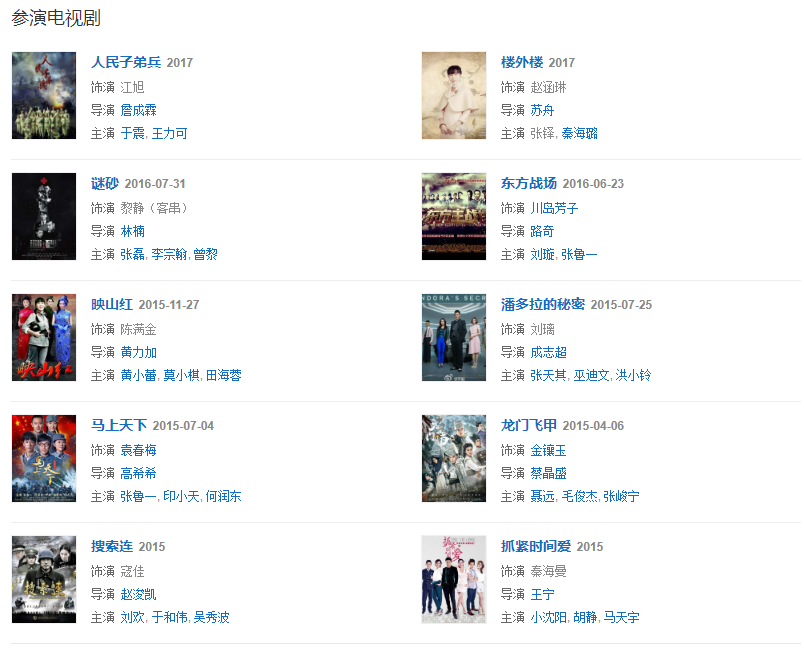View actor 秦海璐's page
Image resolution: width=804 pixels, height=648 pixels.
point(579,133)
